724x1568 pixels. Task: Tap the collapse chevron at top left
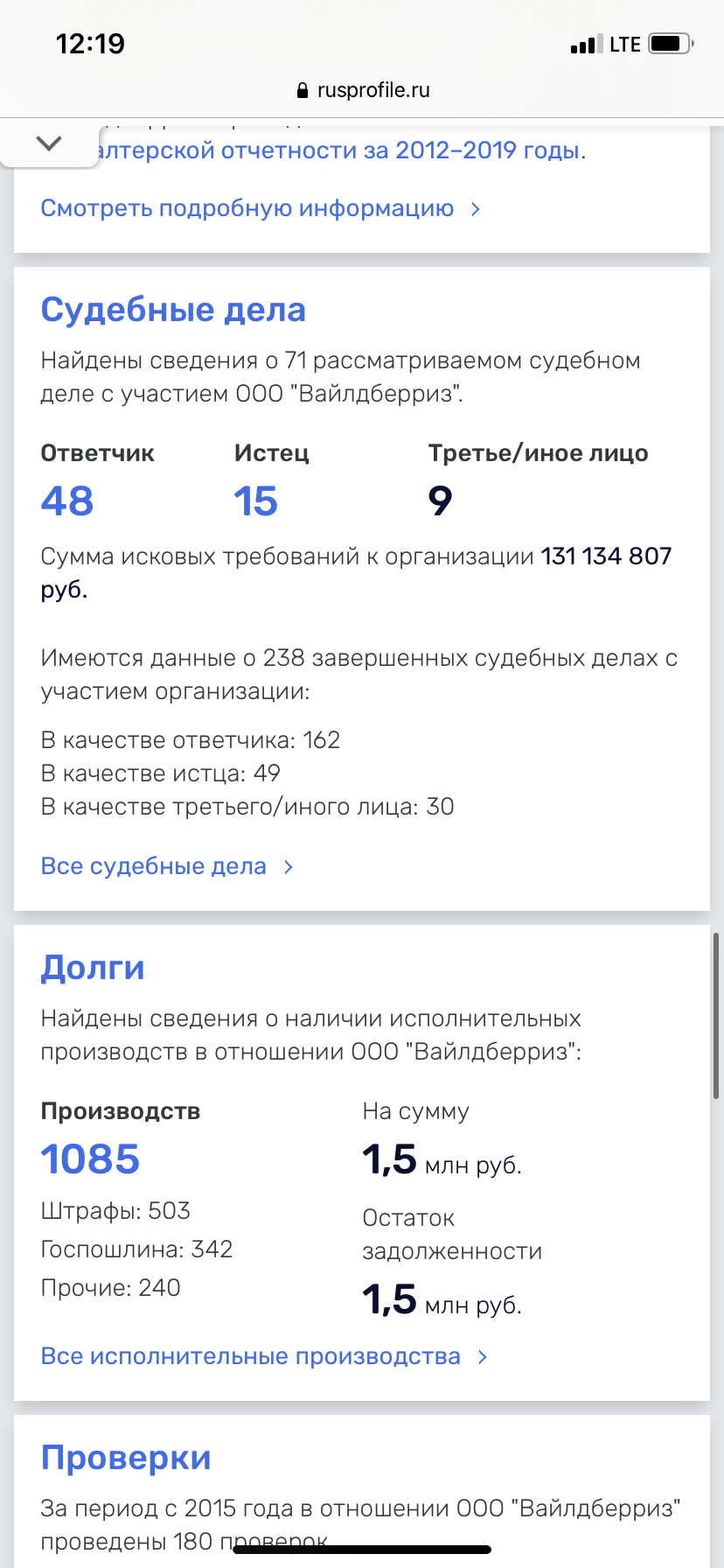pyautogui.click(x=50, y=143)
